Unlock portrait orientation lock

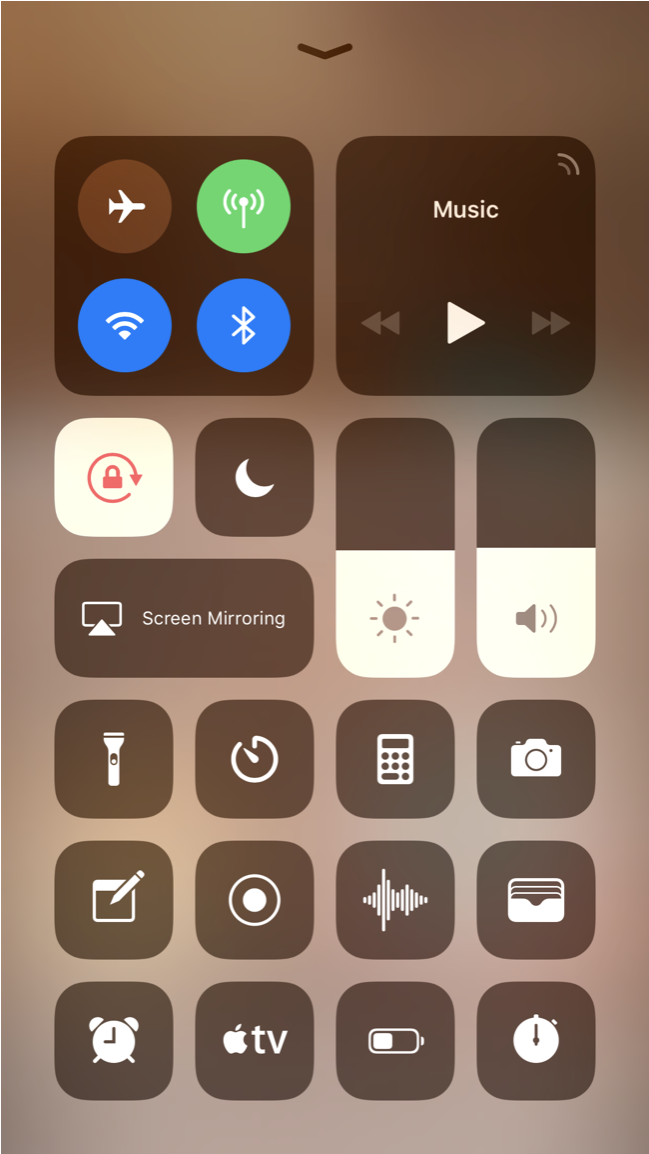pyautogui.click(x=114, y=477)
